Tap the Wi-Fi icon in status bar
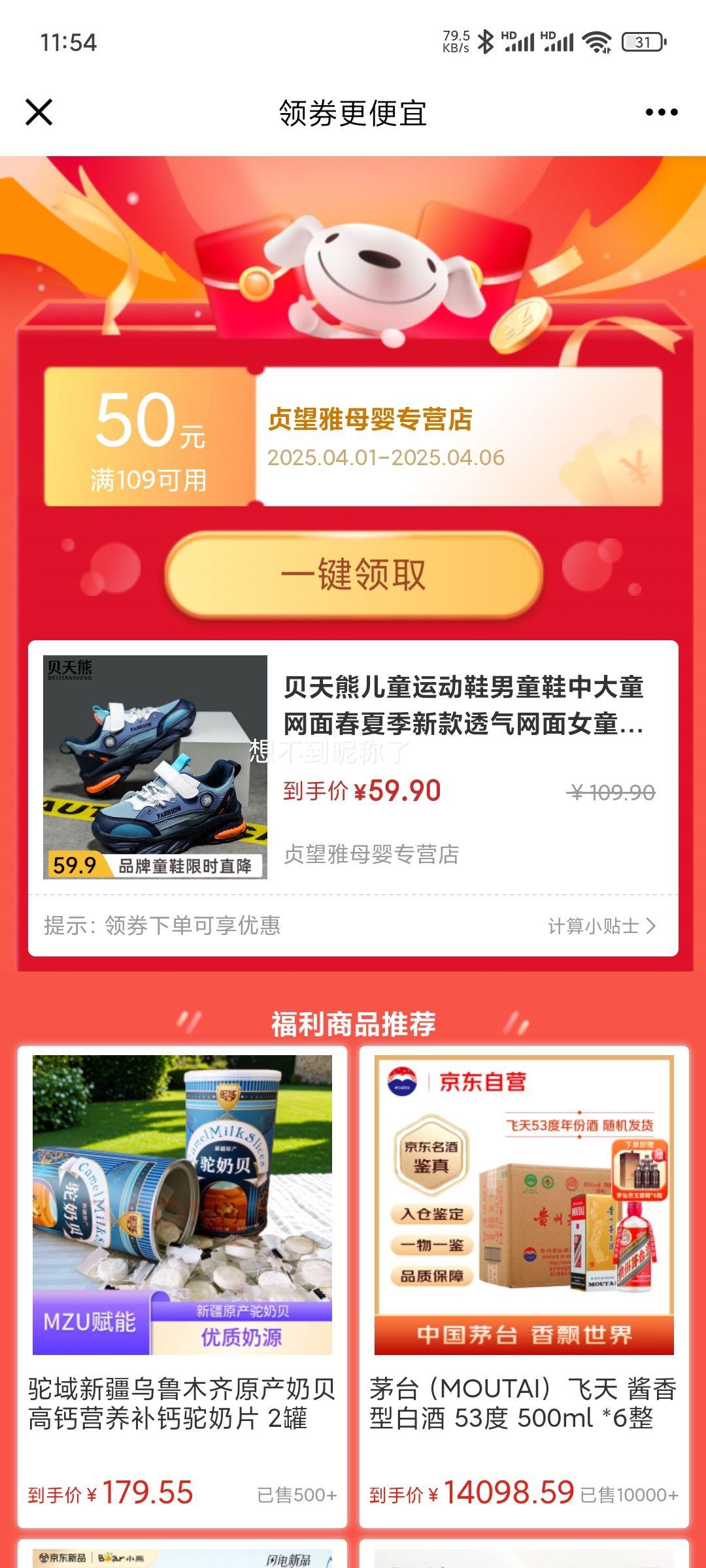Image resolution: width=706 pixels, height=1568 pixels. coord(597,41)
